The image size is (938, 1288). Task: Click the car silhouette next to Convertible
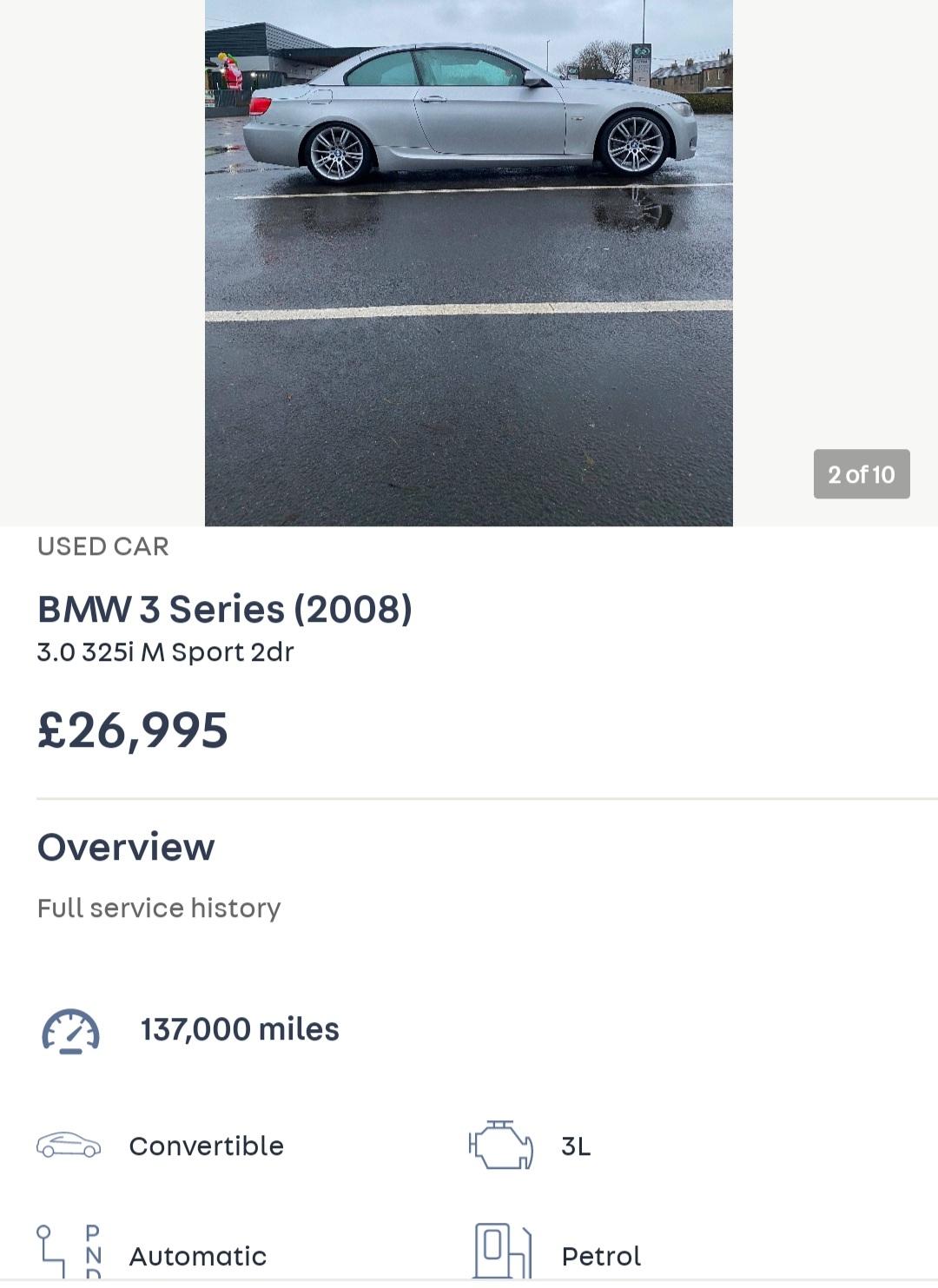[x=68, y=1146]
